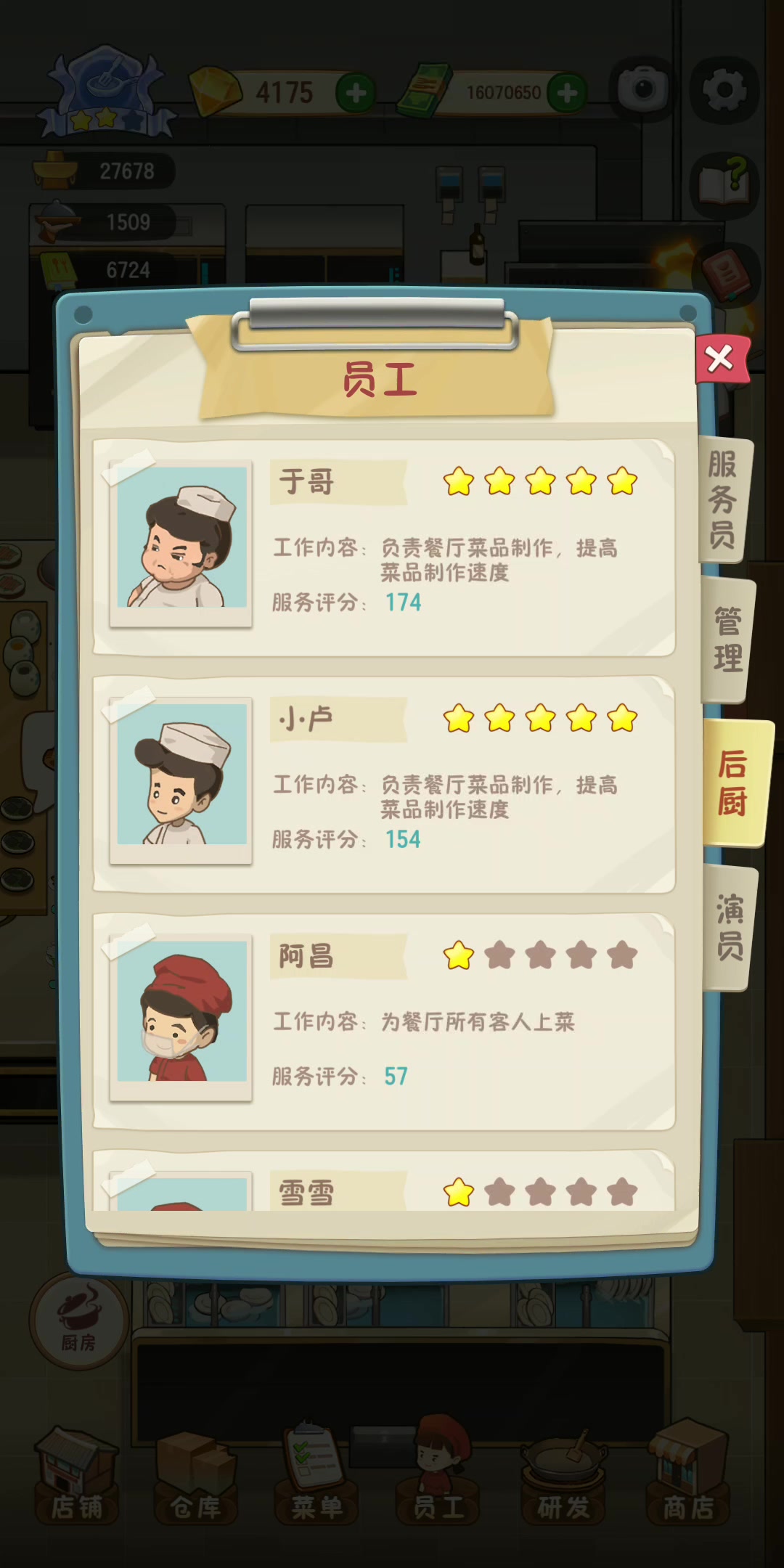Switch to the 演员 tab

coord(730,928)
